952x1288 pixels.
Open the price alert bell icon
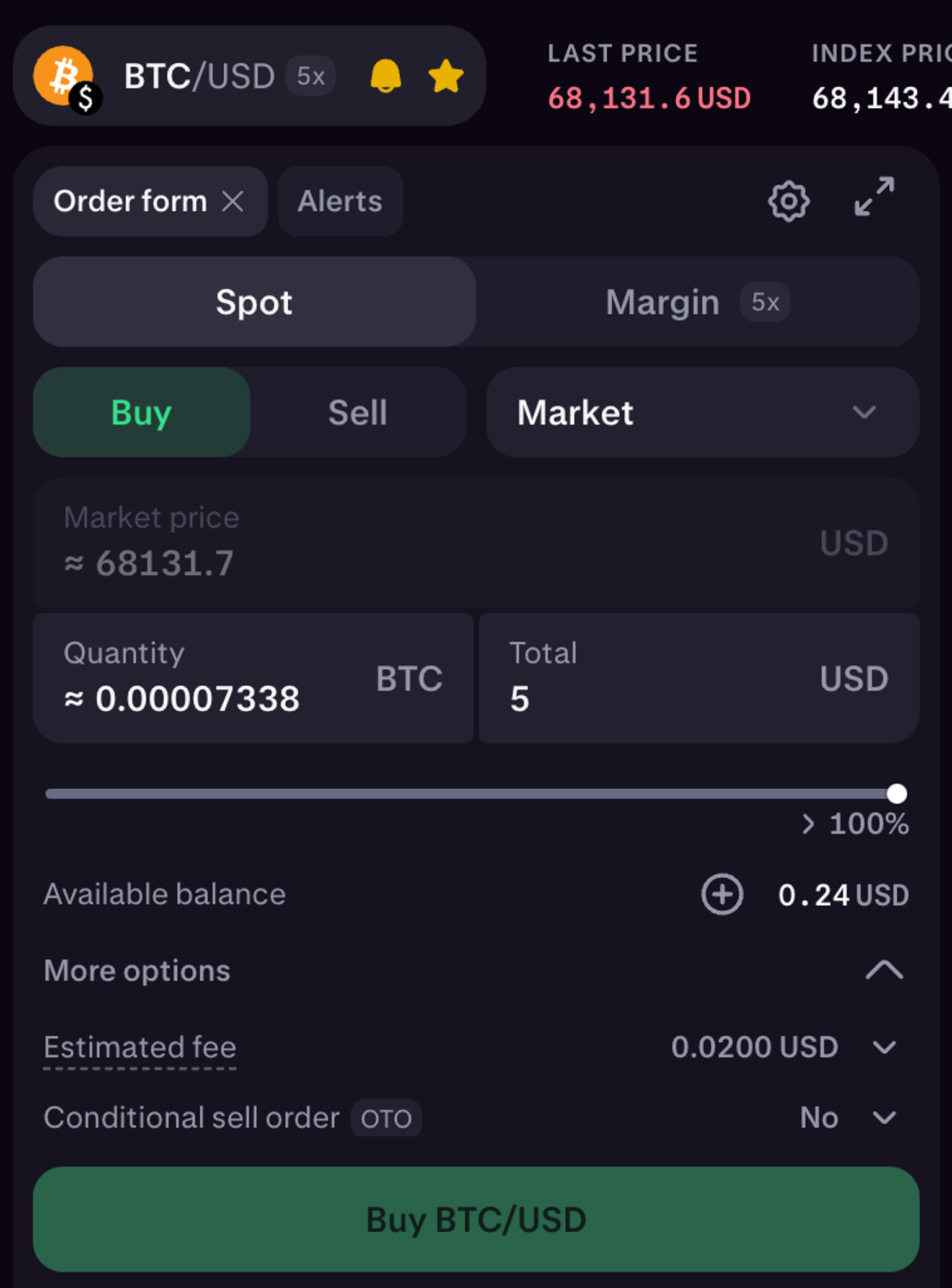coord(386,76)
